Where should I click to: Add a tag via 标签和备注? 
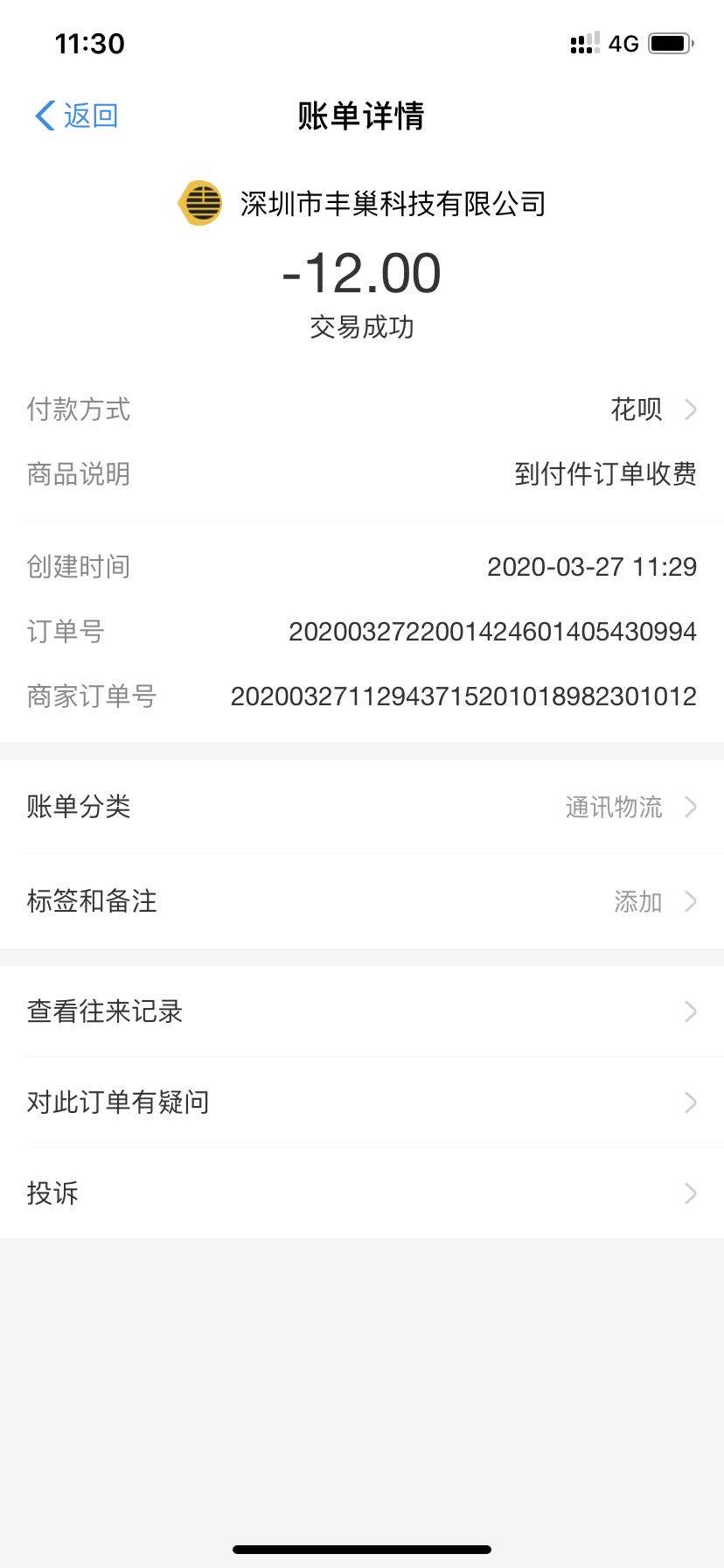(x=362, y=901)
